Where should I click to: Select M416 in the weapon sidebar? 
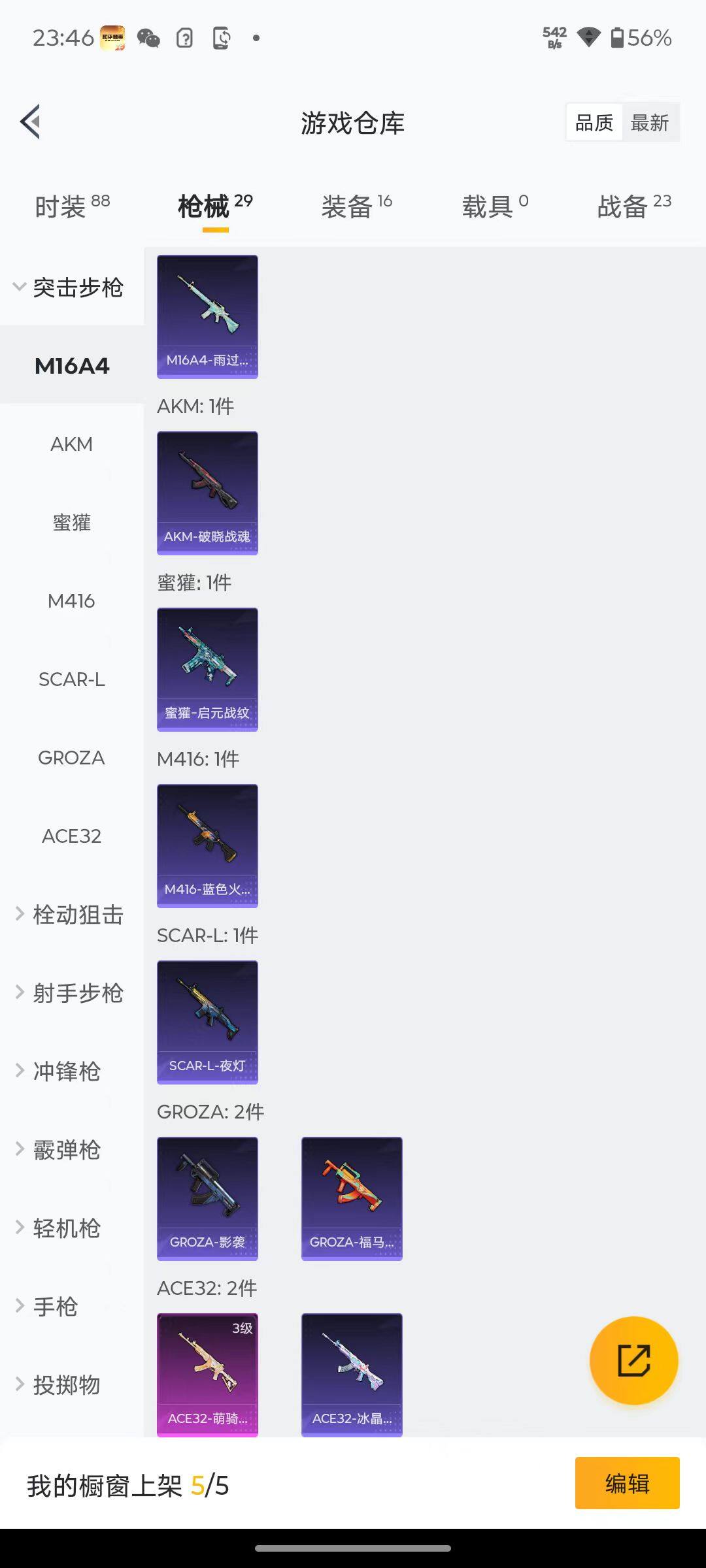tap(72, 601)
